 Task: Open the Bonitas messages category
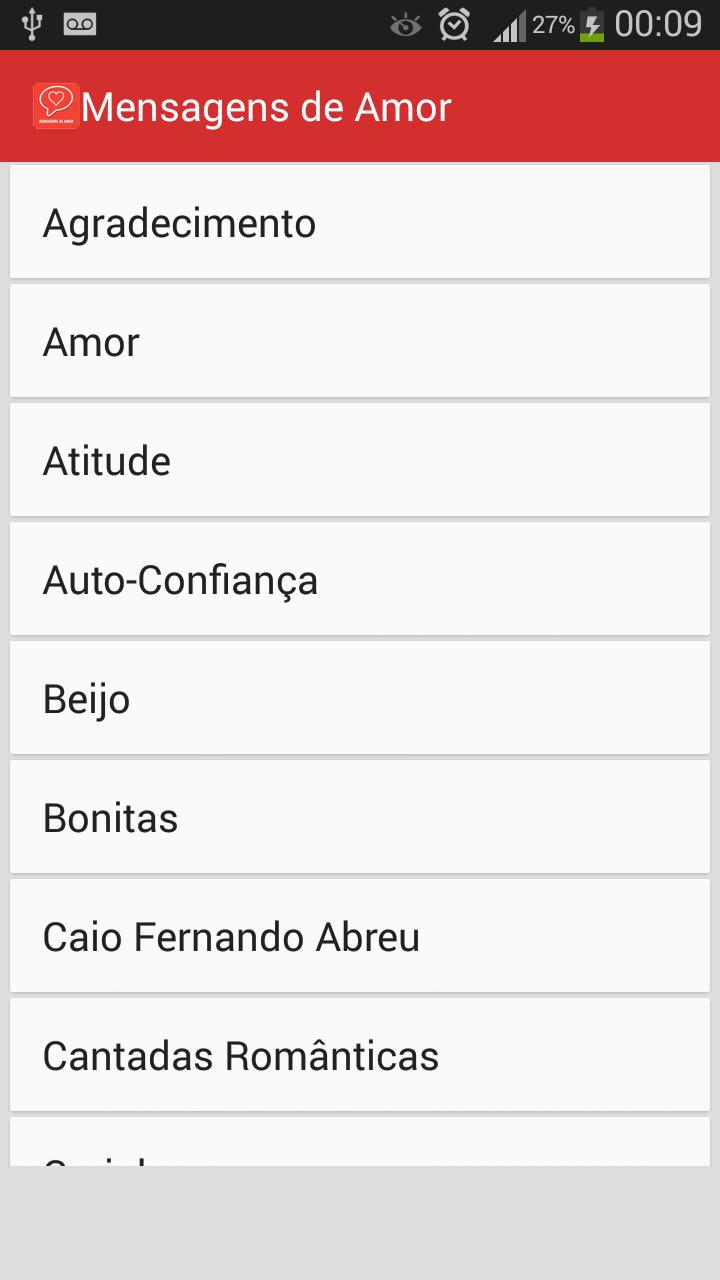tap(360, 816)
